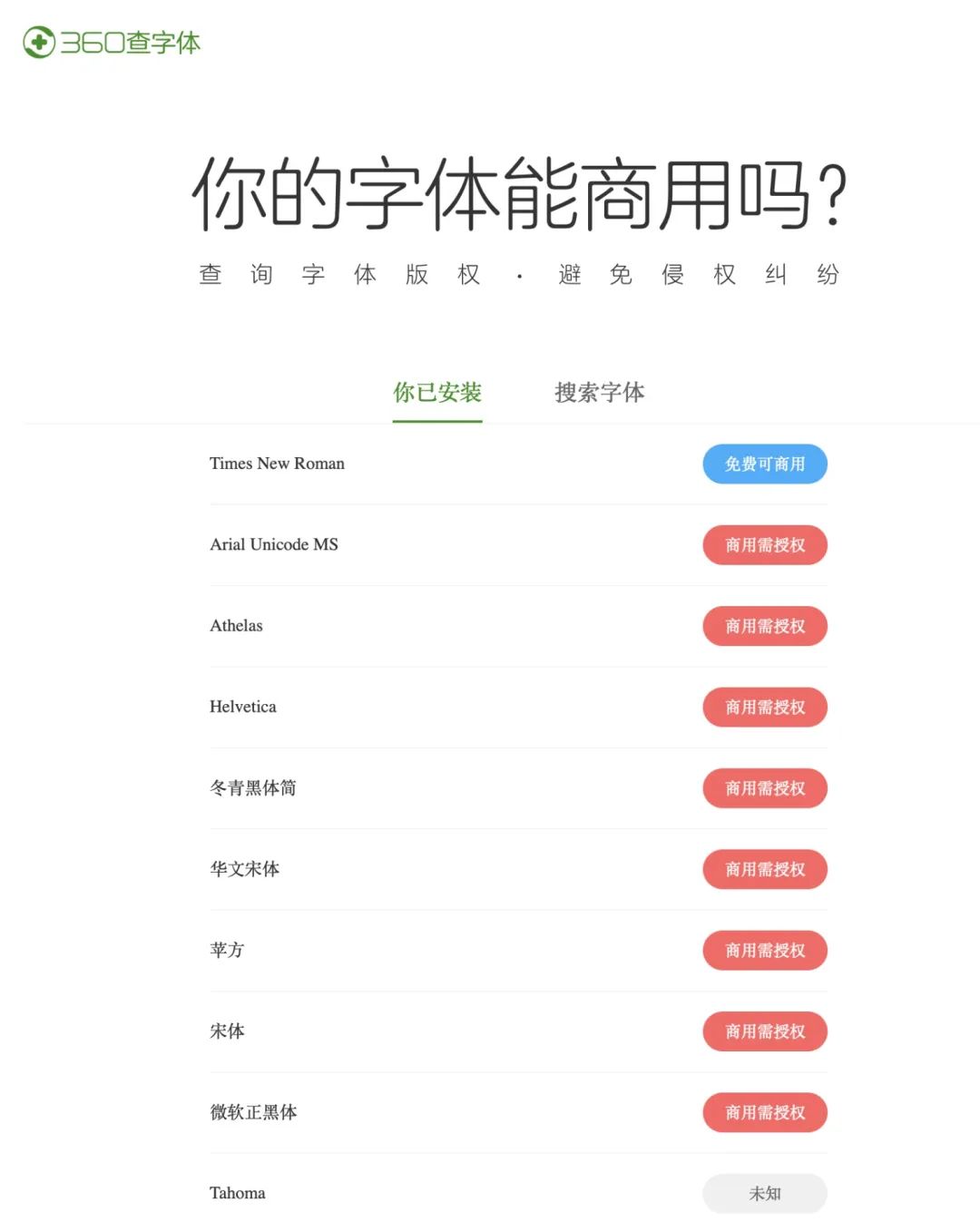
Task: Open the Tahoma font entry
Action: coord(237,1193)
